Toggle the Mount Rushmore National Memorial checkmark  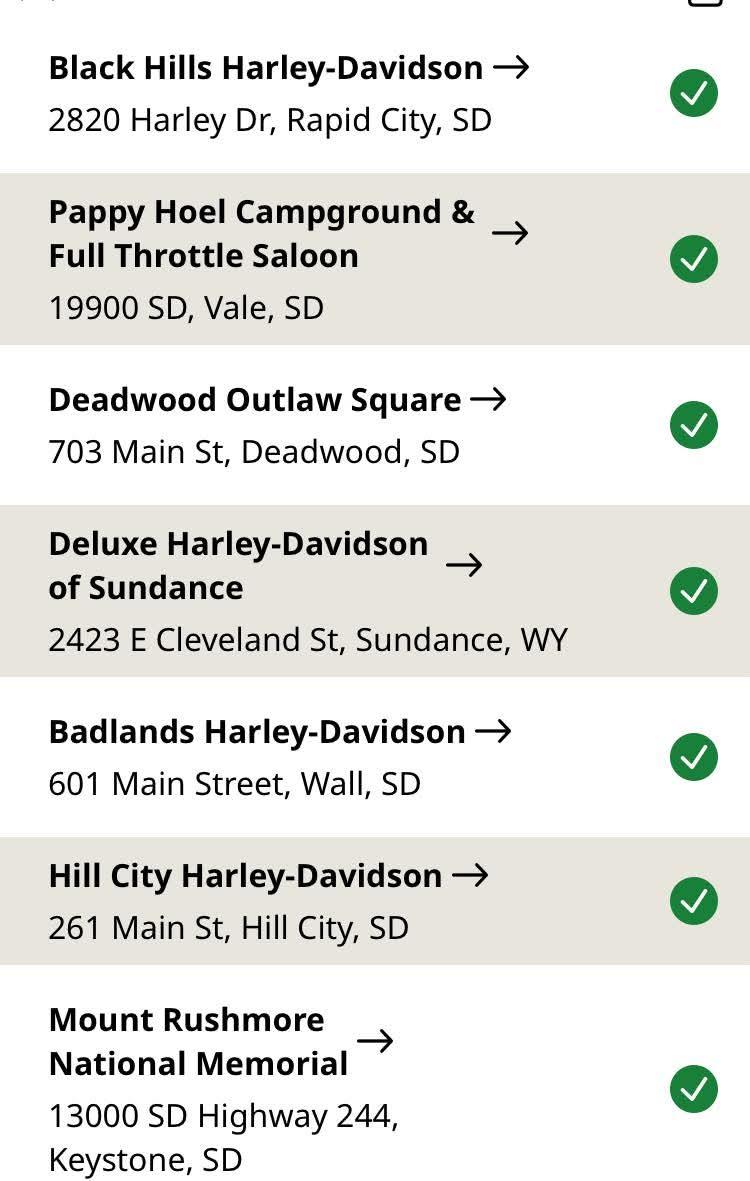[x=694, y=1089]
